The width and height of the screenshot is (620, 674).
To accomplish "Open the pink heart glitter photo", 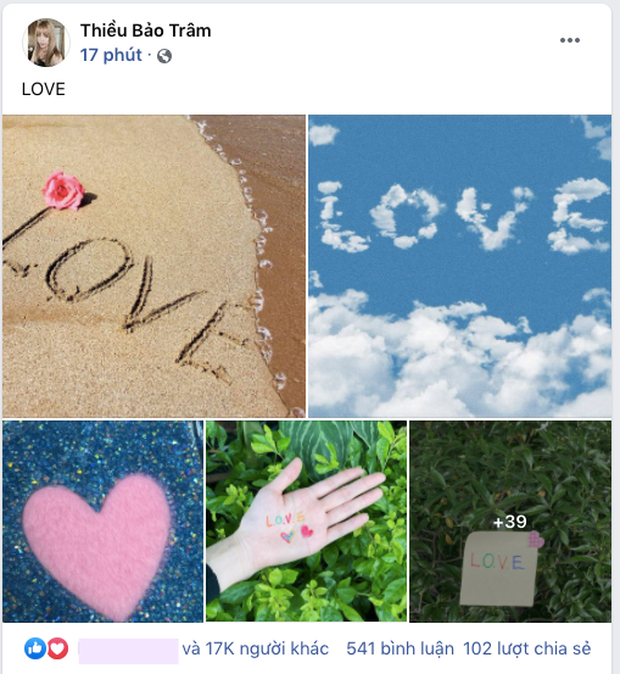I will (x=102, y=521).
